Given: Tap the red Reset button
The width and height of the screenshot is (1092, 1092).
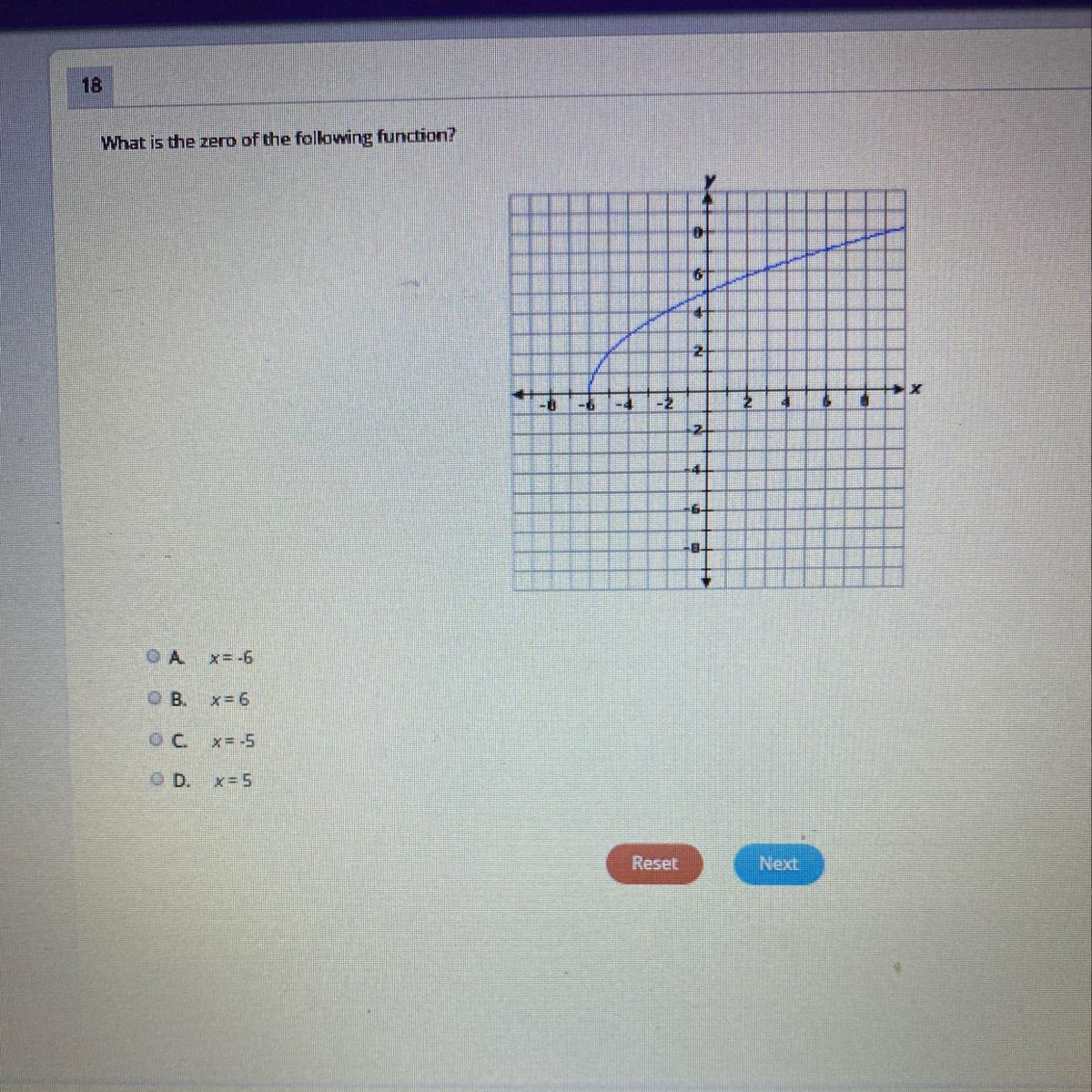Looking at the screenshot, I should (x=654, y=864).
